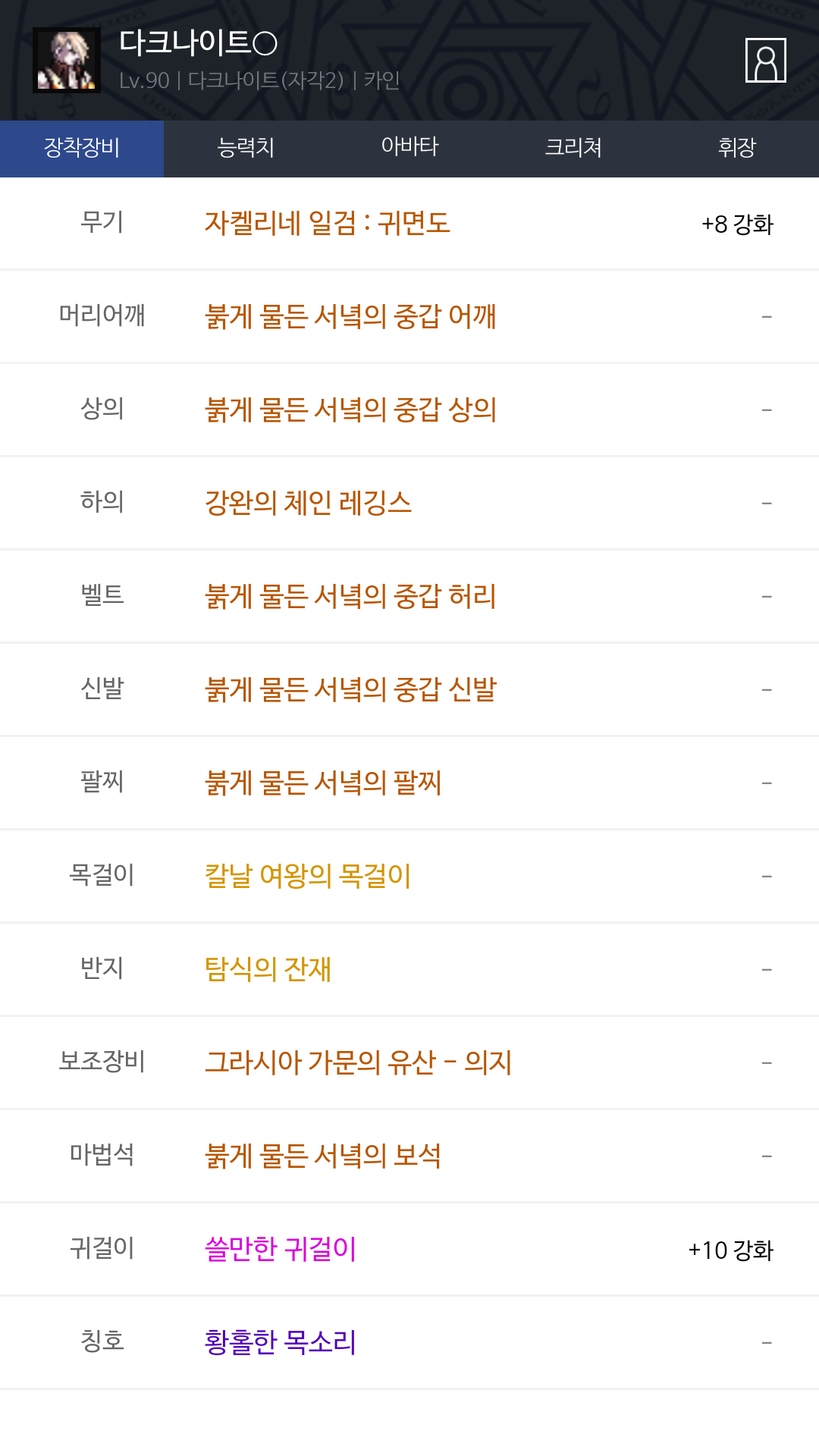View the 쓸만한 귀걸이 earring details
819x1456 pixels.
click(x=281, y=1249)
